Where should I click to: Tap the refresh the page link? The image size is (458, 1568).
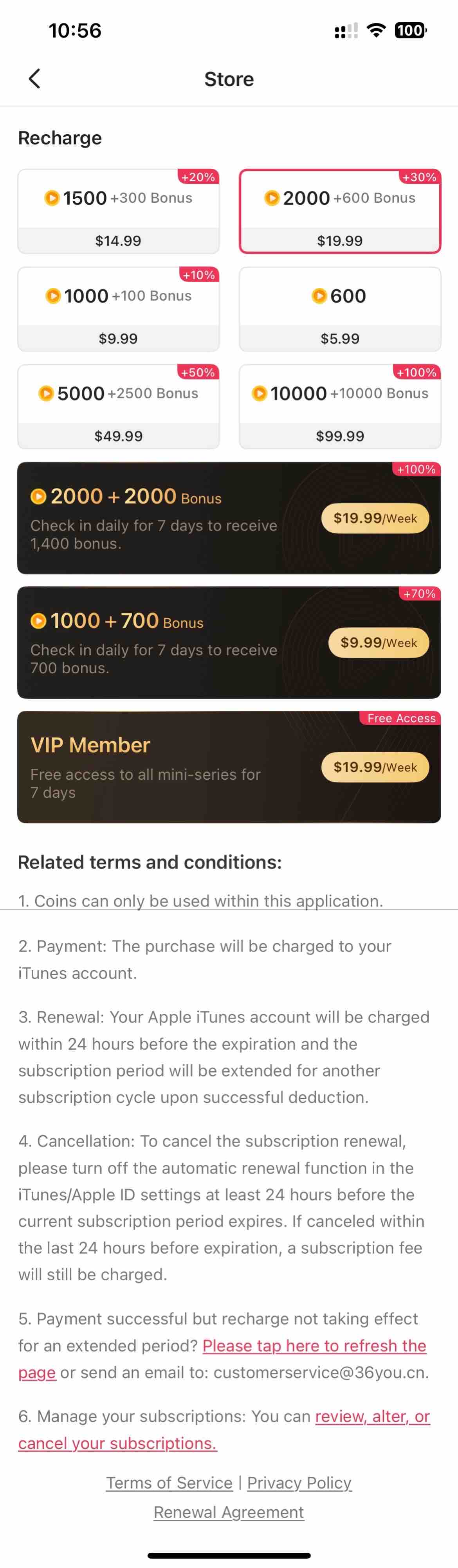(x=314, y=1345)
